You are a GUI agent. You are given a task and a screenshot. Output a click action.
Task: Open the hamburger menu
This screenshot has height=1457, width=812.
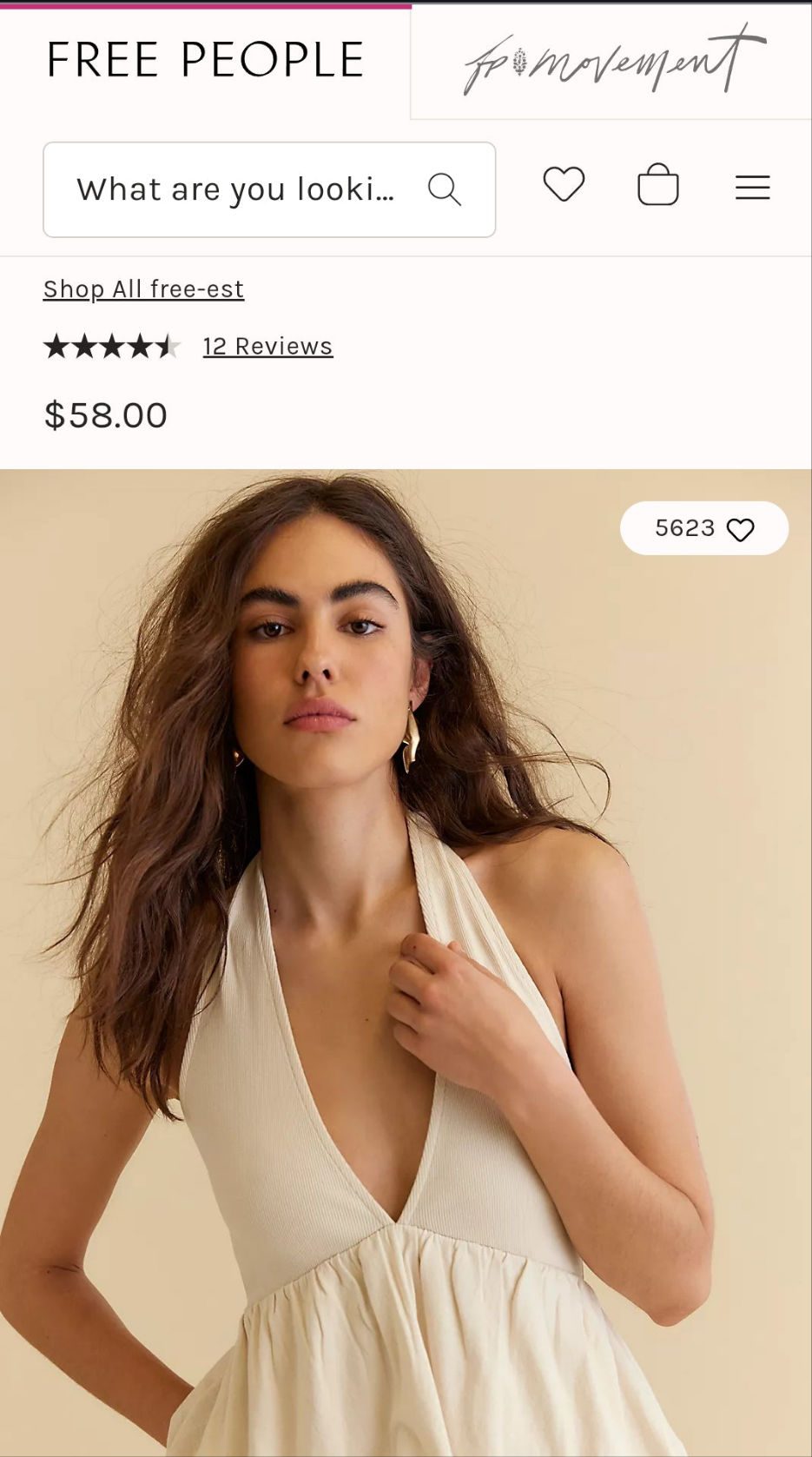click(x=752, y=187)
